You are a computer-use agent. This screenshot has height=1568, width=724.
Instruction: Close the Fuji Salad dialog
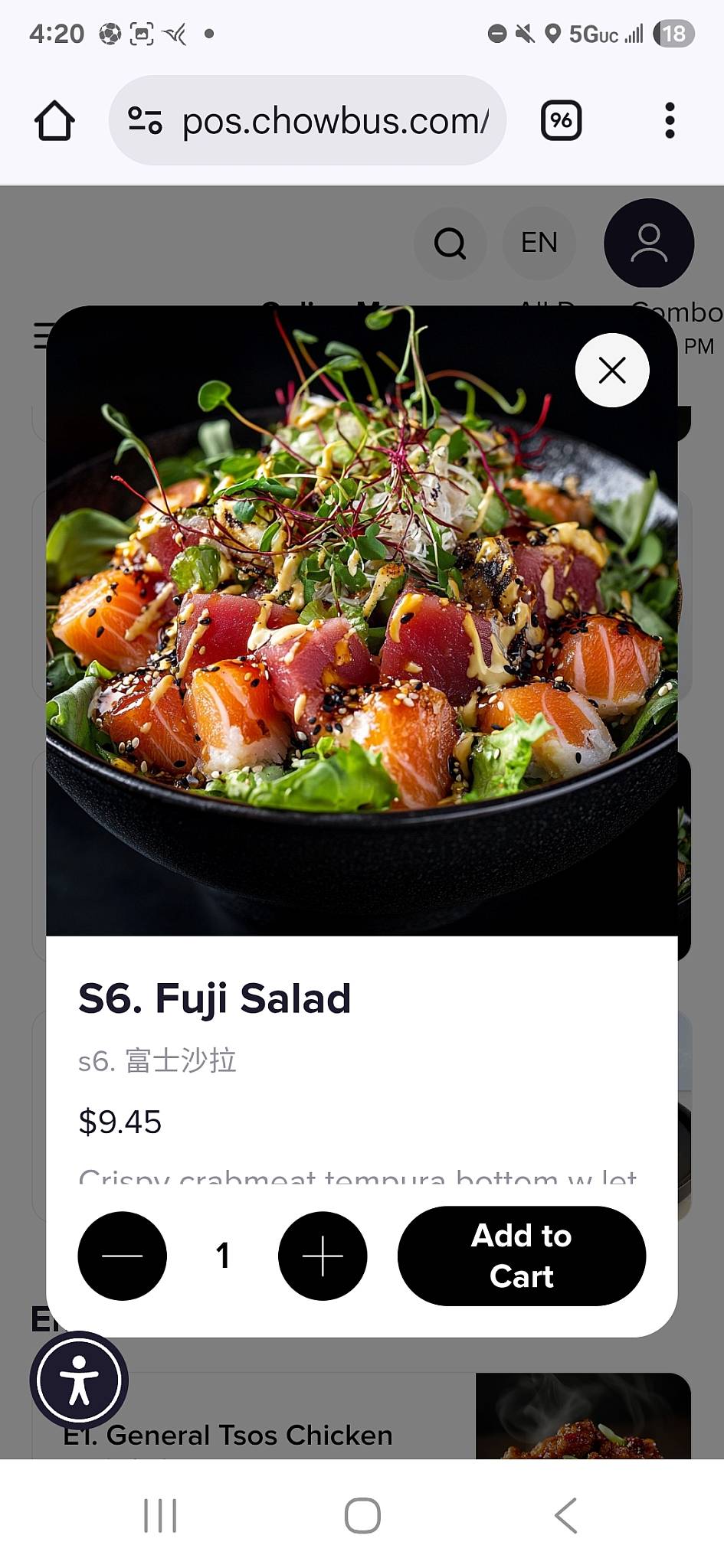[x=612, y=371]
